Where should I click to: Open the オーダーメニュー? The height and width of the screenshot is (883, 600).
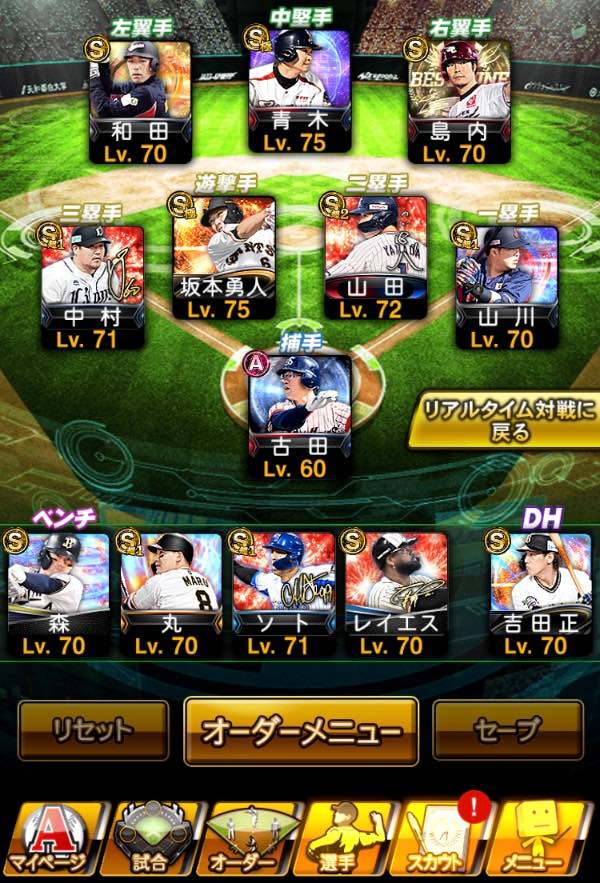[301, 731]
